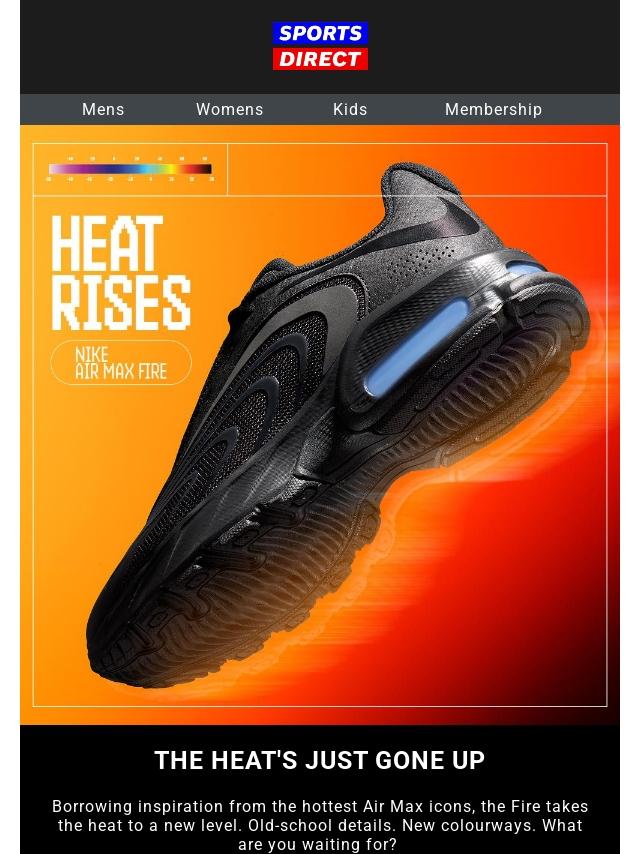Screen dimensions: 640x854
Task: Go to the Kids section
Action: (350, 110)
